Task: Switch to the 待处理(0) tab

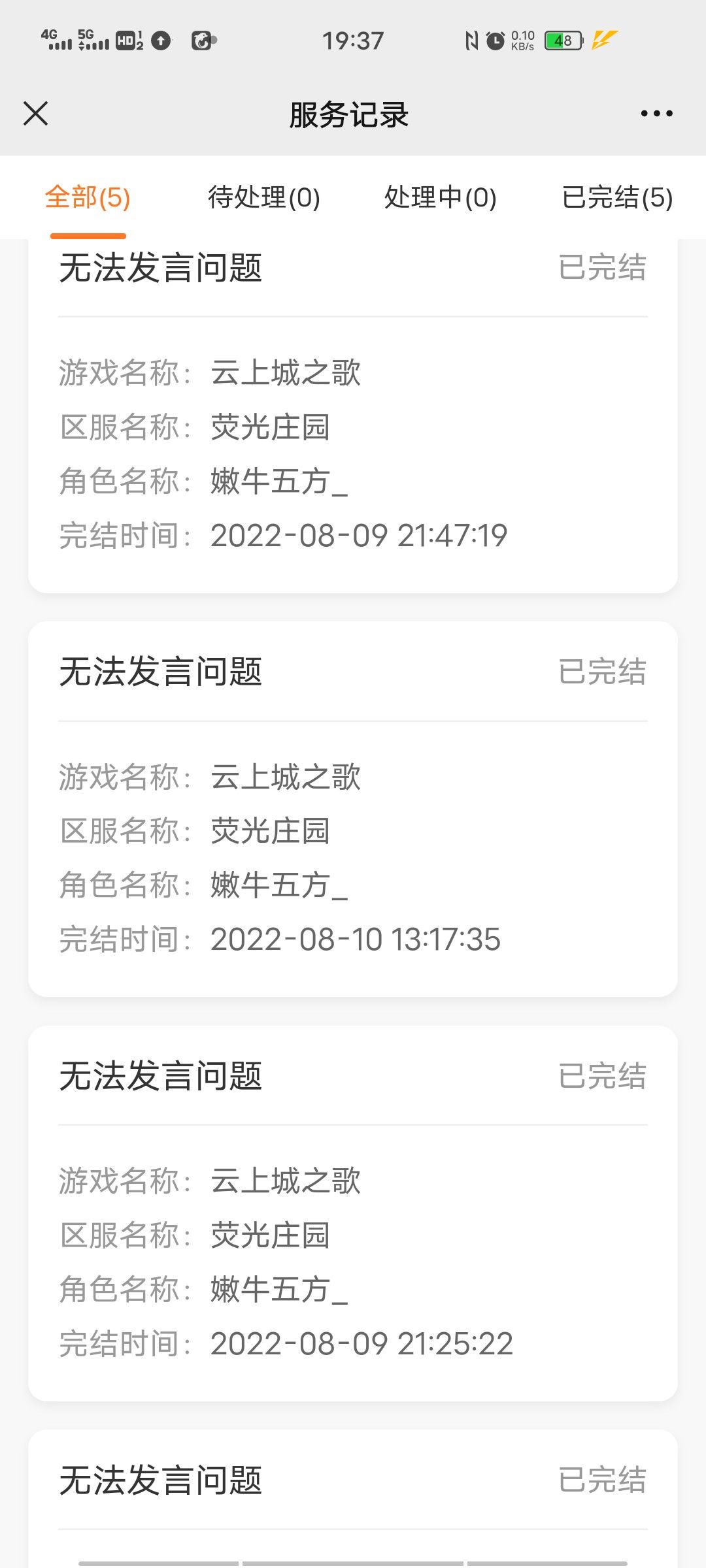Action: click(x=264, y=197)
